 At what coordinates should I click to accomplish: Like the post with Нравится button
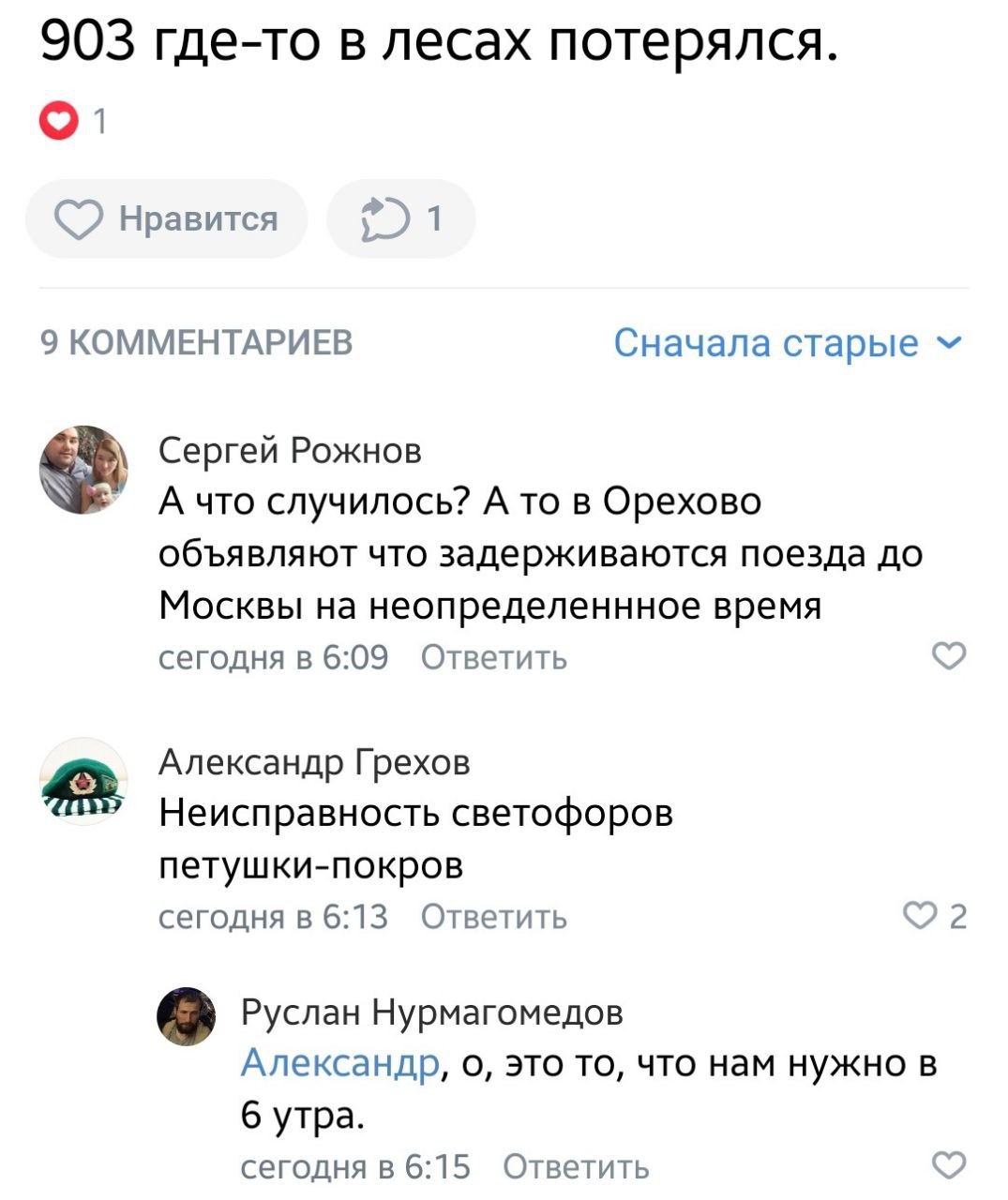pyautogui.click(x=167, y=219)
